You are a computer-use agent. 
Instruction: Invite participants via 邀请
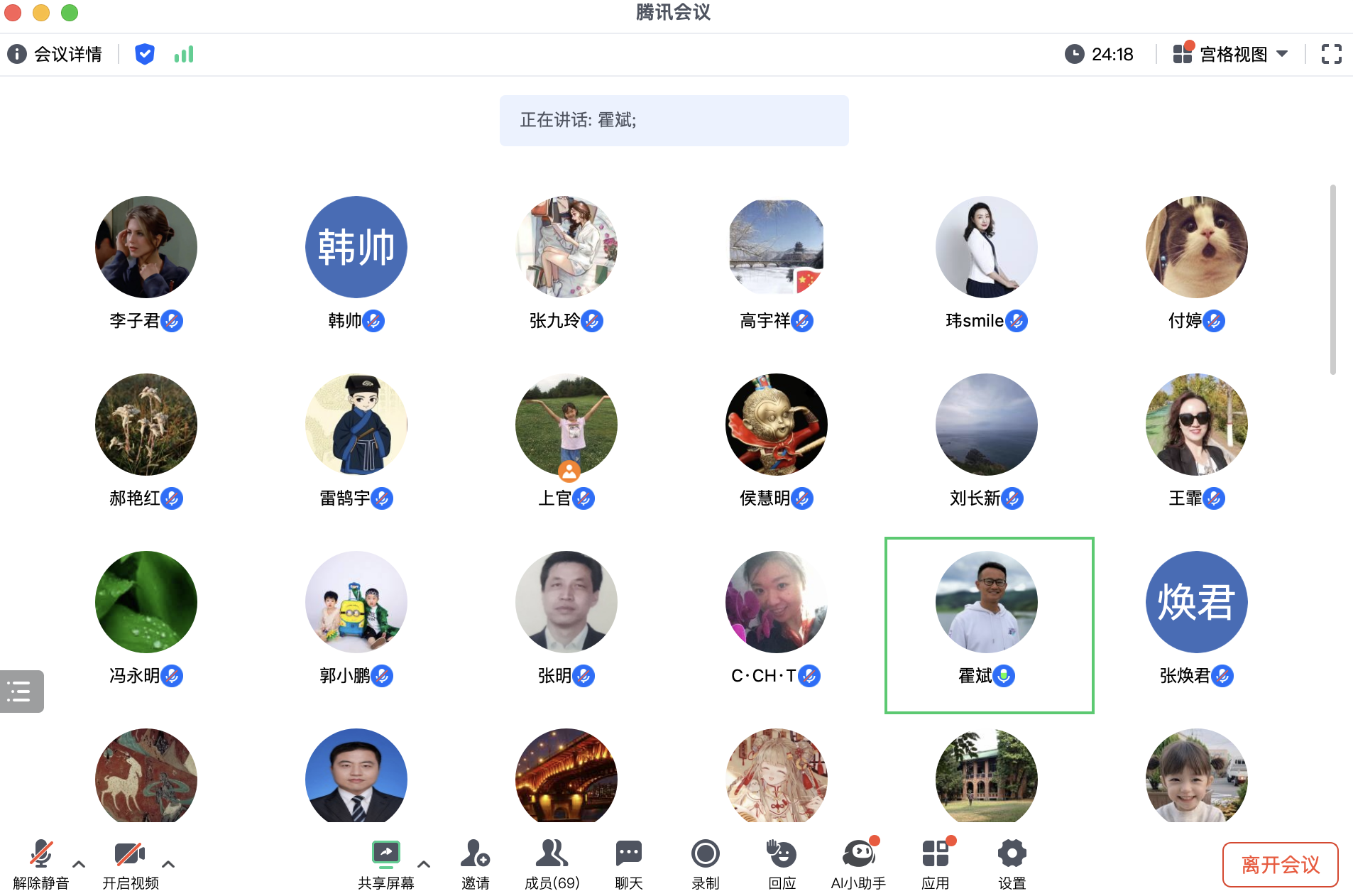(475, 863)
